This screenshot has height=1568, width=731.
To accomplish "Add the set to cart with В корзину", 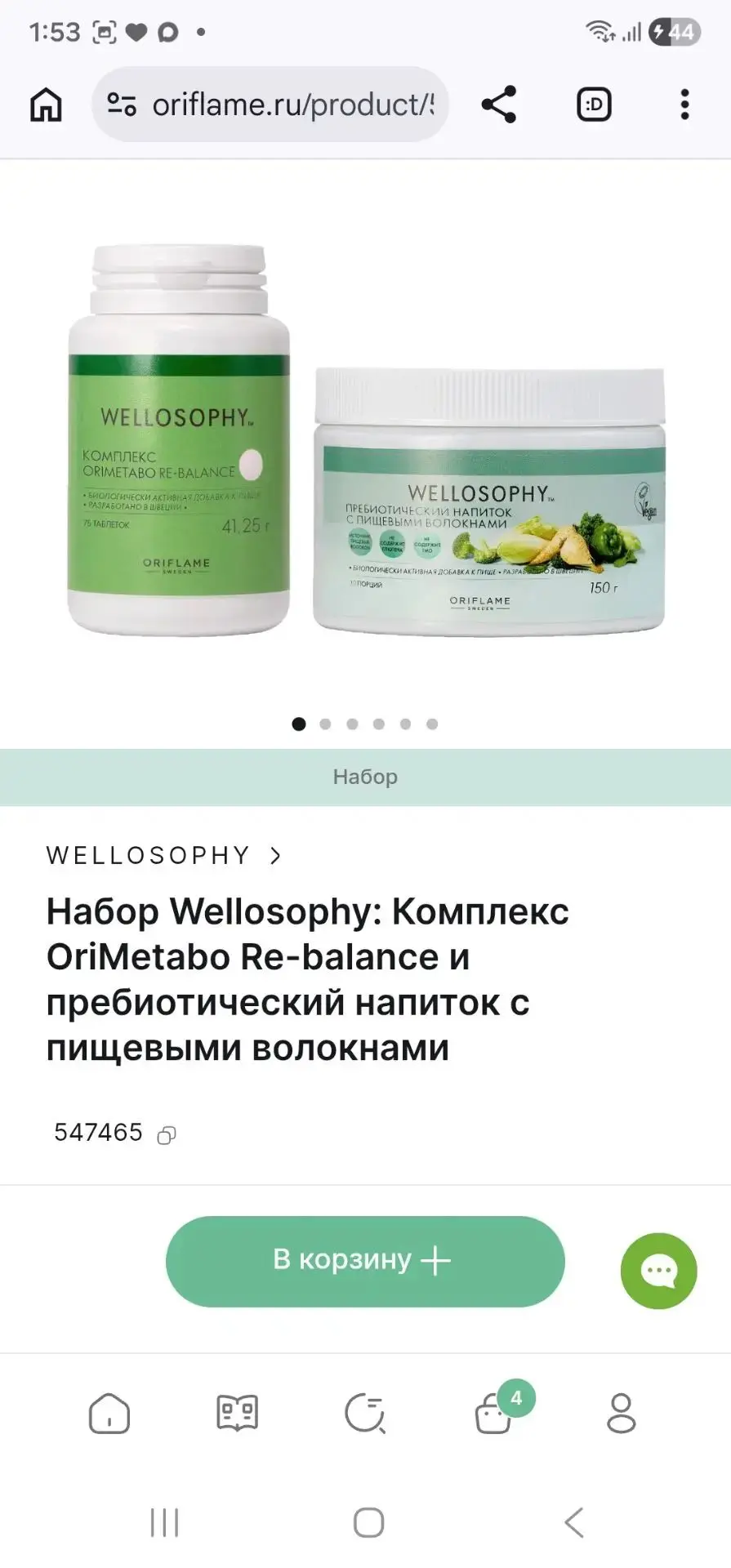I will click(x=365, y=1261).
